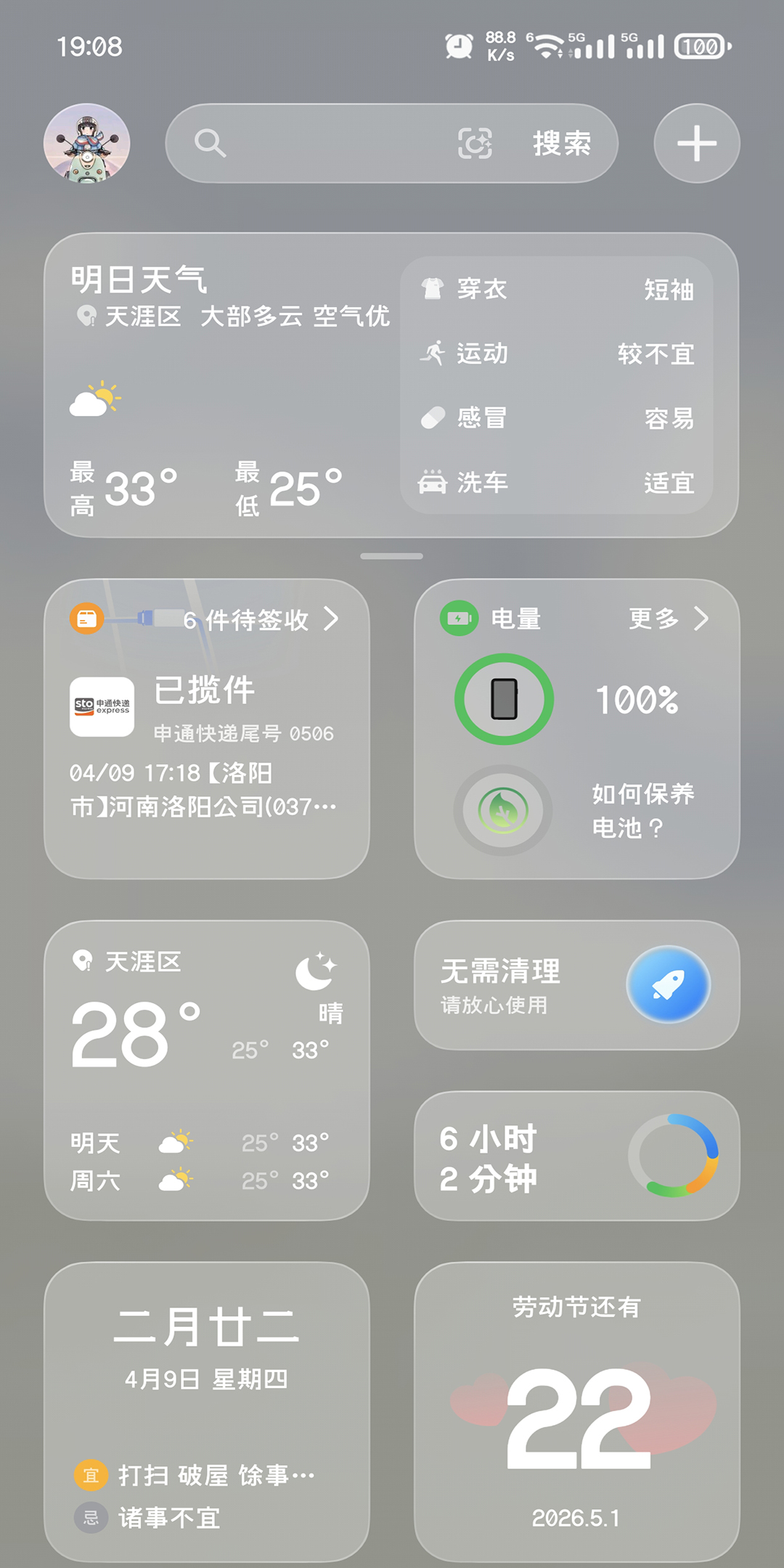Open the scan icon in search bar
The height and width of the screenshot is (1568, 784).
(x=475, y=143)
